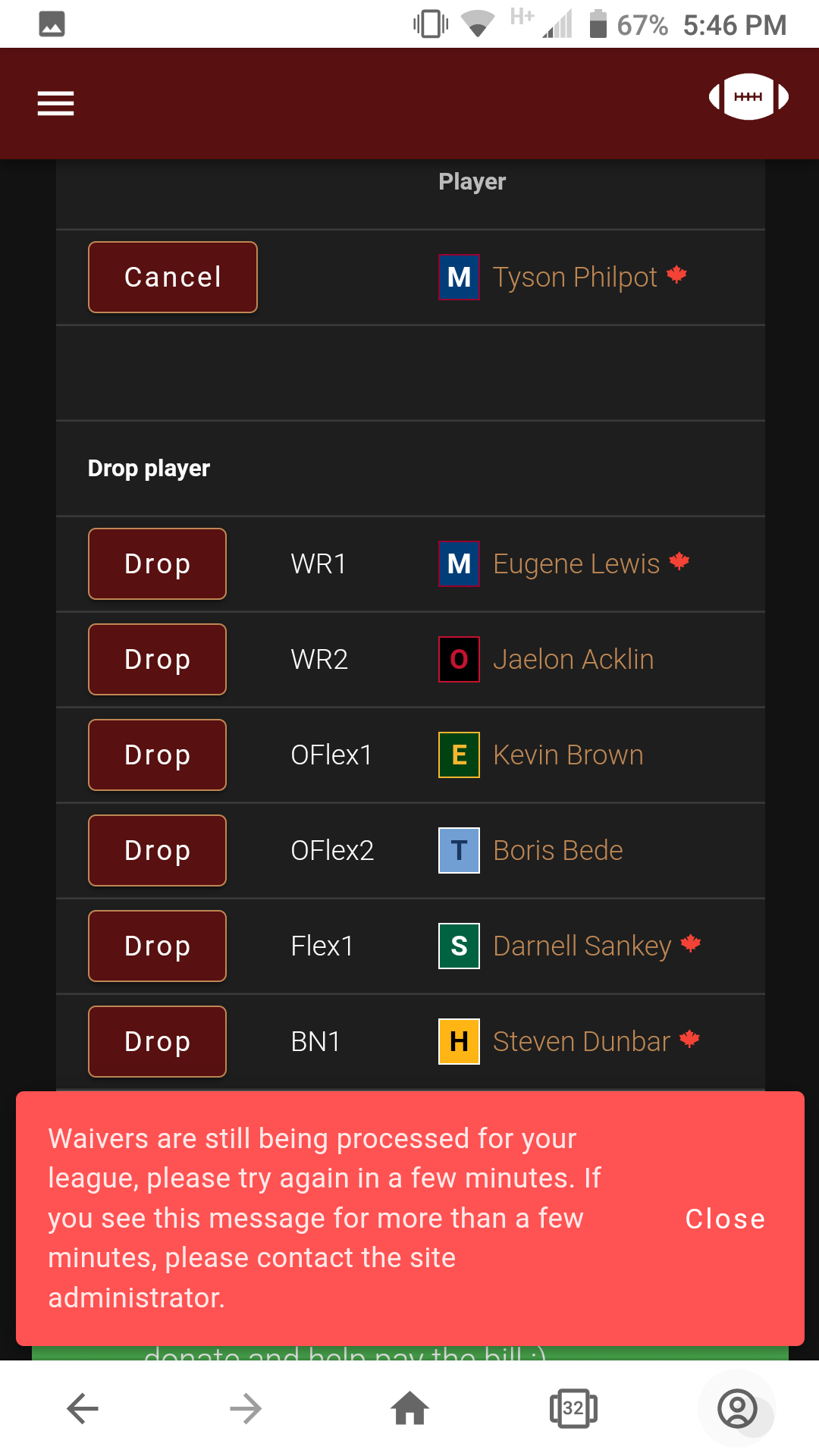This screenshot has width=819, height=1456.
Task: Open the hamburger navigation menu
Action: tap(55, 103)
